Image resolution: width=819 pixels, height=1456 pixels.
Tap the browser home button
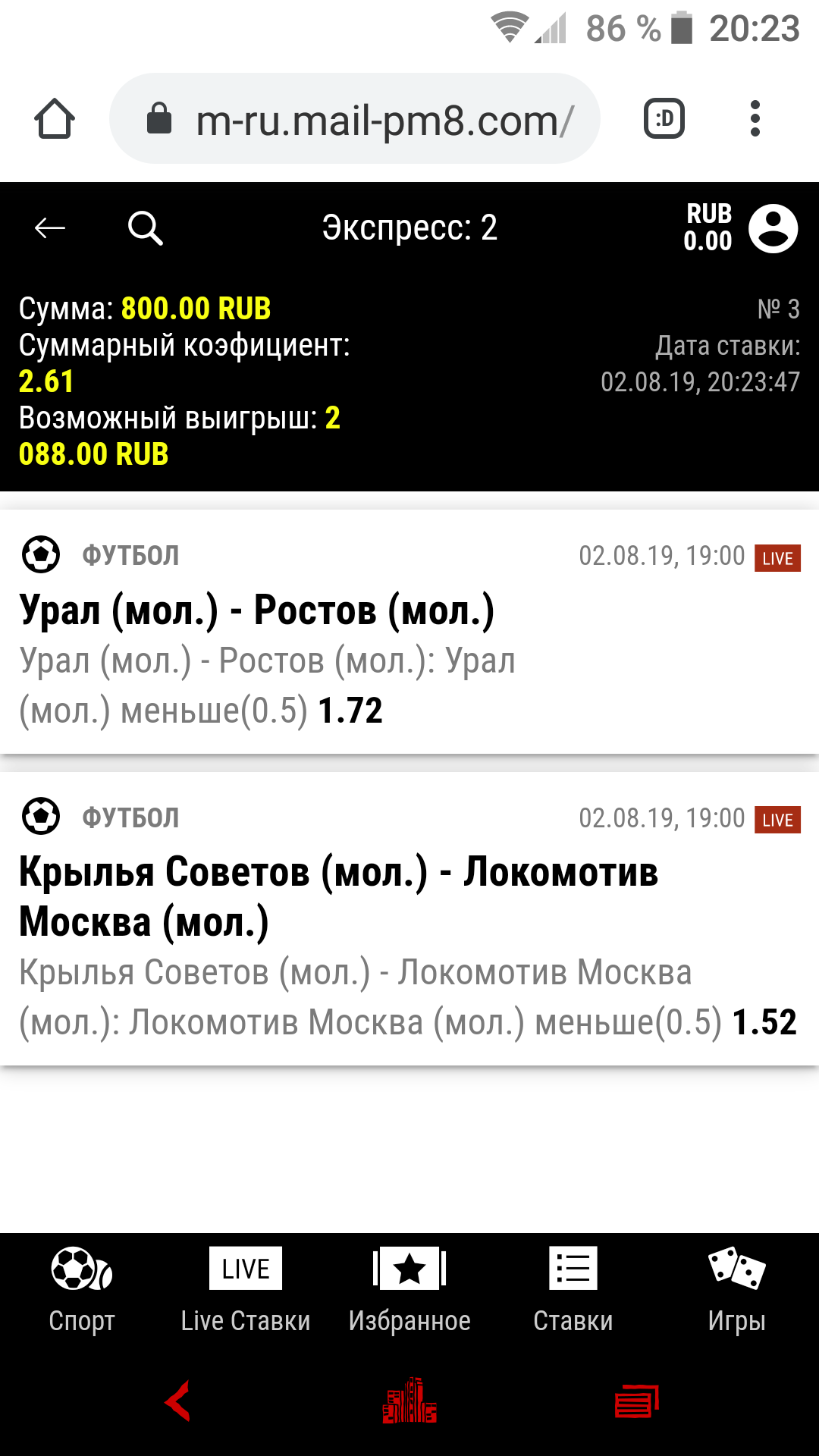point(55,119)
